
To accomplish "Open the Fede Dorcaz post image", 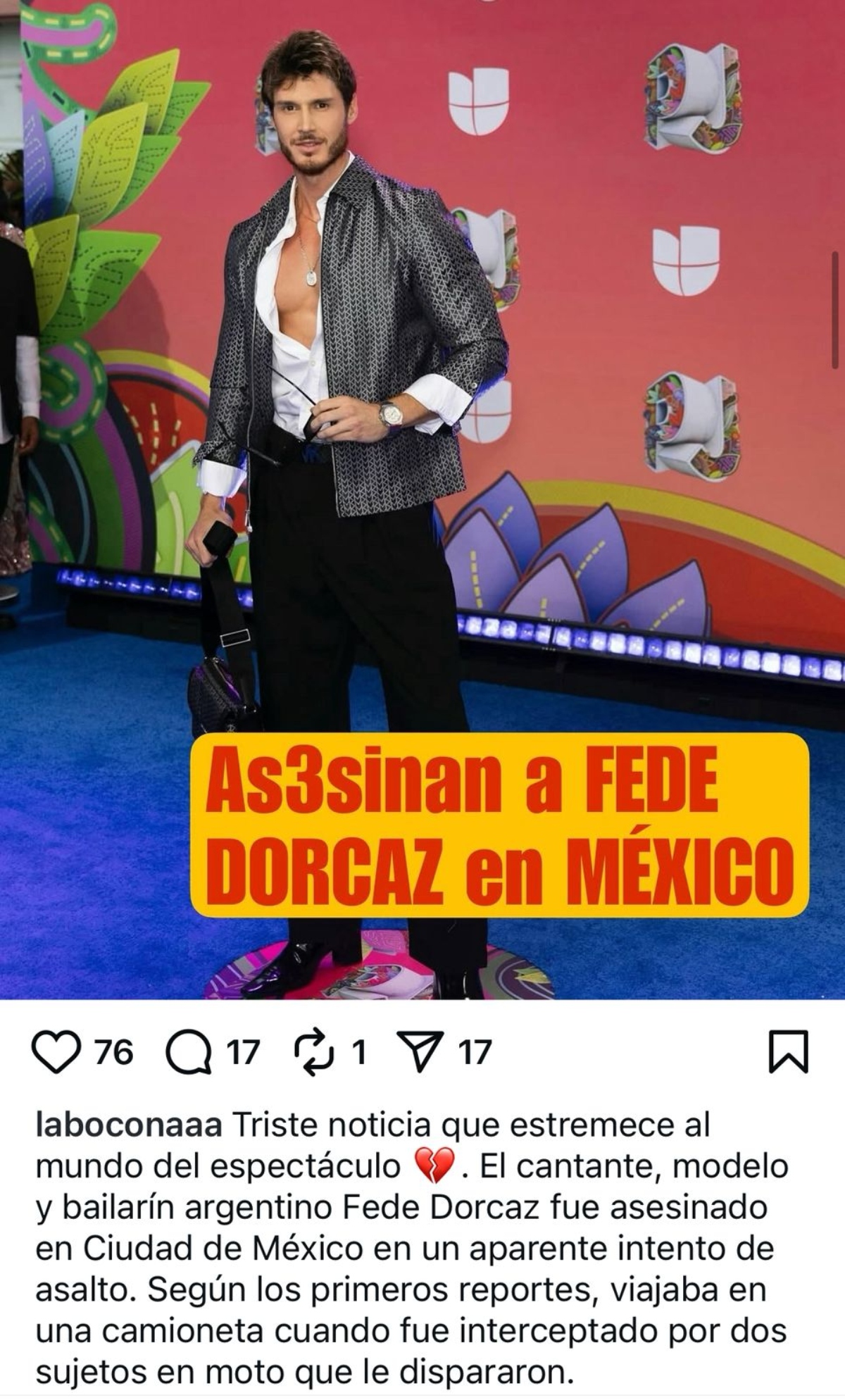I will [423, 423].
